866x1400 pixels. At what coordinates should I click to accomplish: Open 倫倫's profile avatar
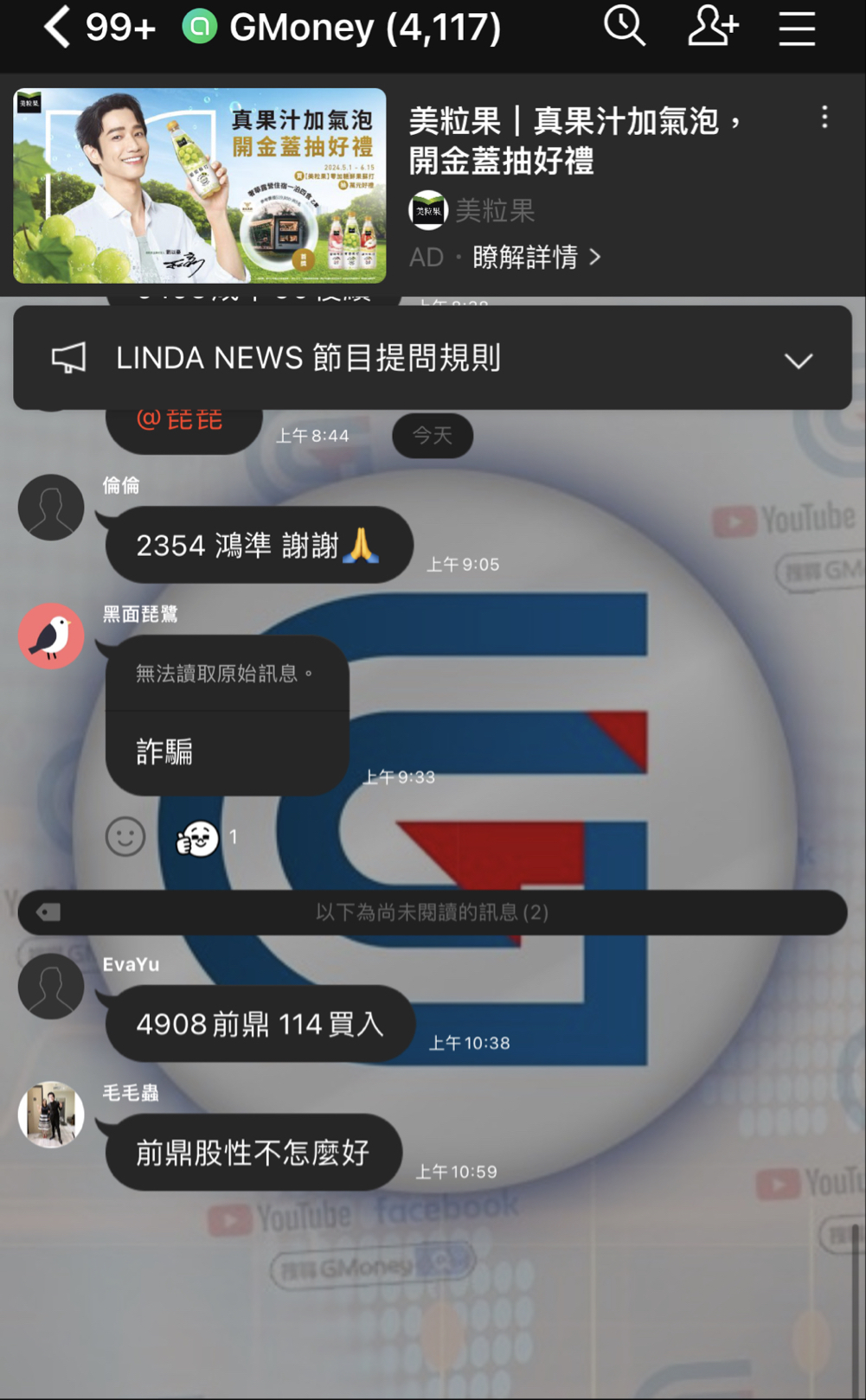point(51,508)
